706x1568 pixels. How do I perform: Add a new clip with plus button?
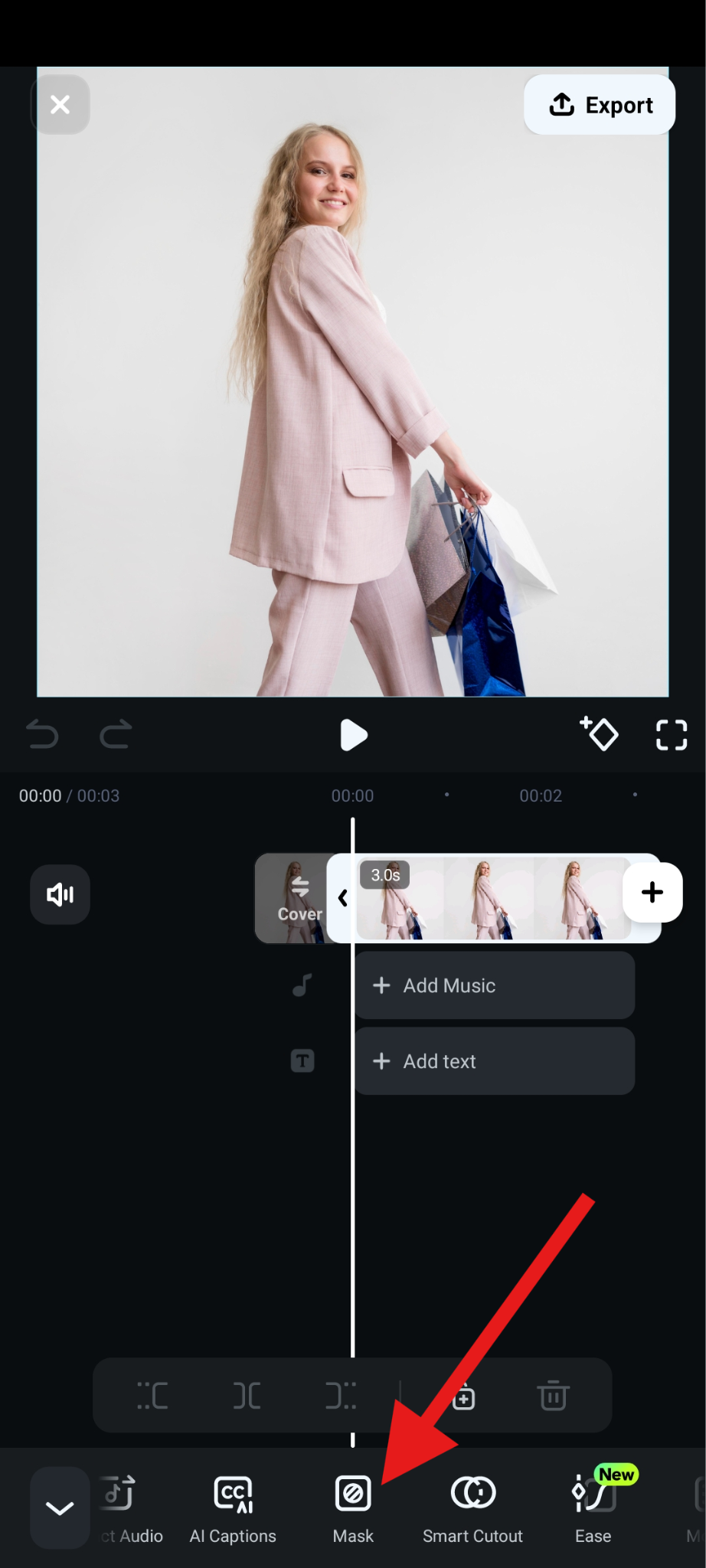pos(652,892)
